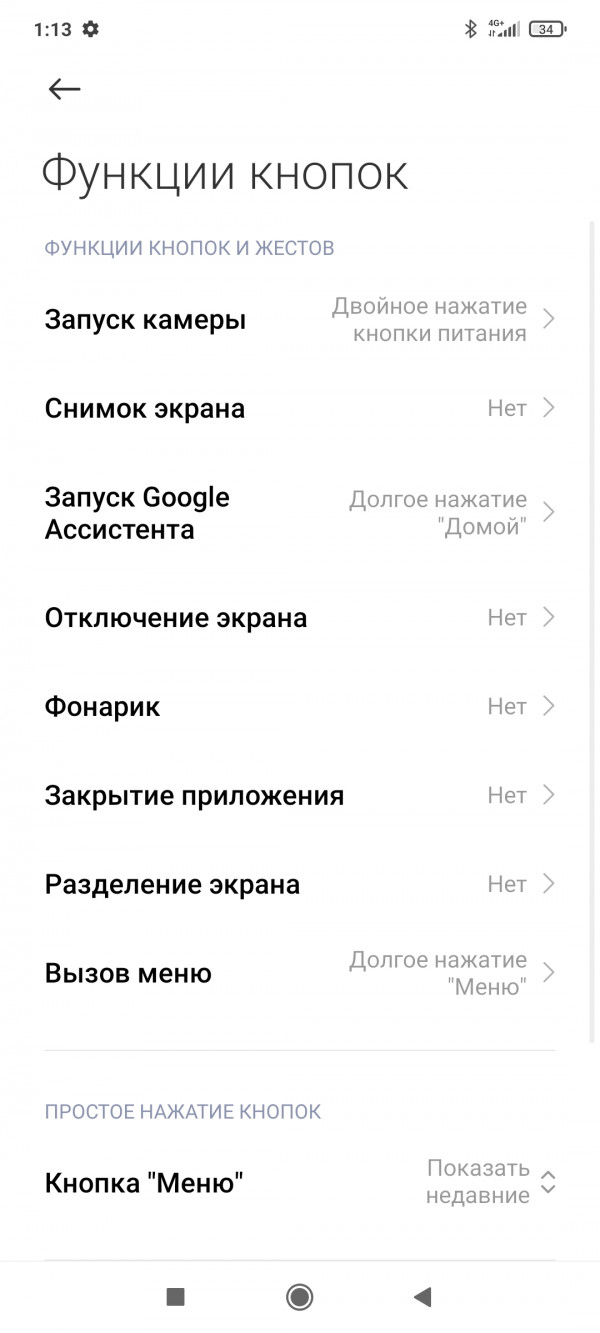Open the Отключение экрана setting

click(x=300, y=618)
